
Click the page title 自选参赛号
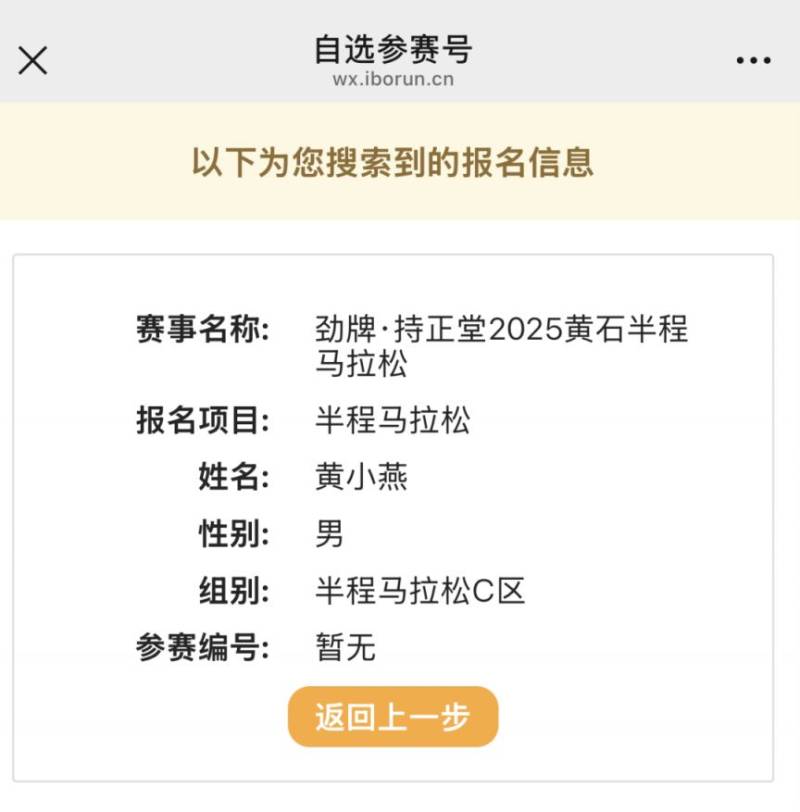click(x=393, y=46)
